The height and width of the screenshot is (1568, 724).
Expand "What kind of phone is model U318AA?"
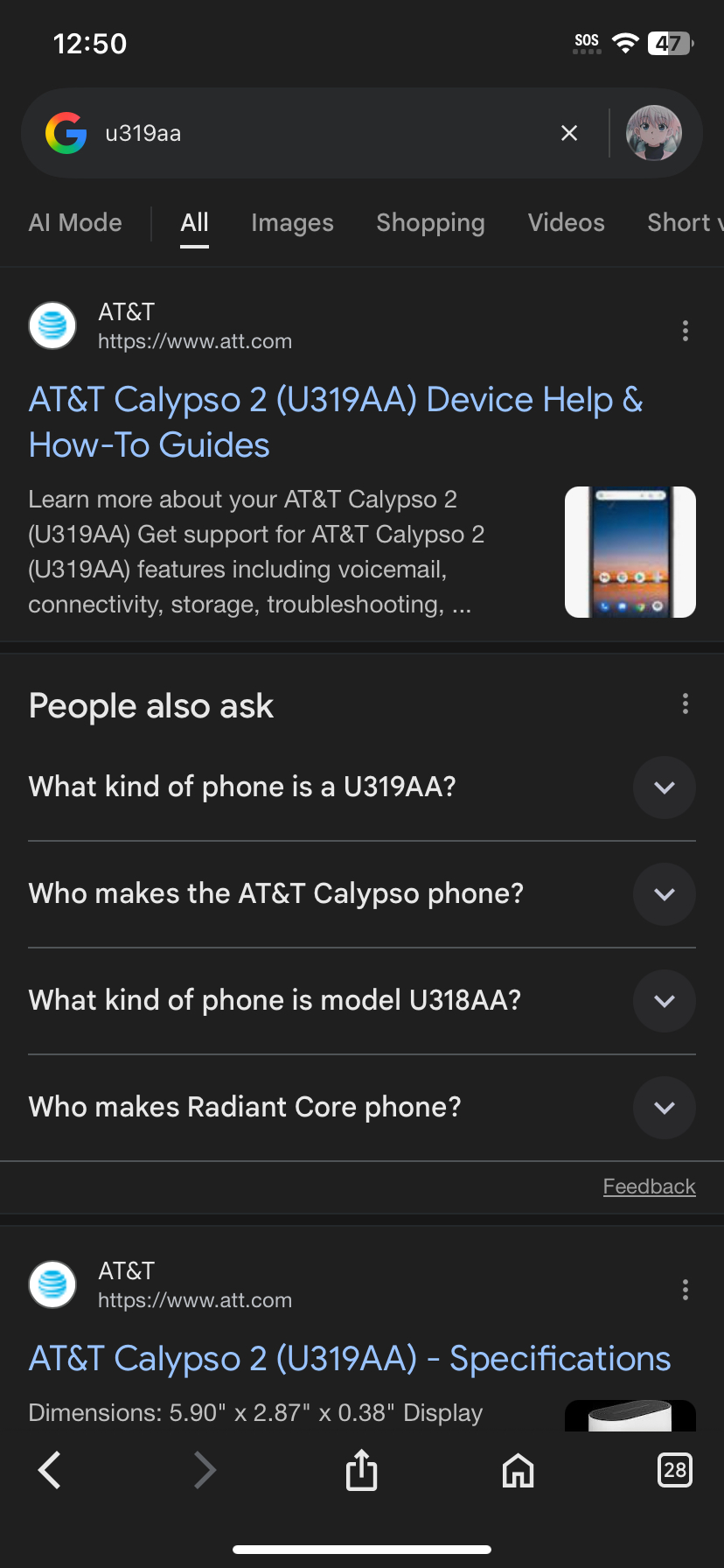[664, 1001]
